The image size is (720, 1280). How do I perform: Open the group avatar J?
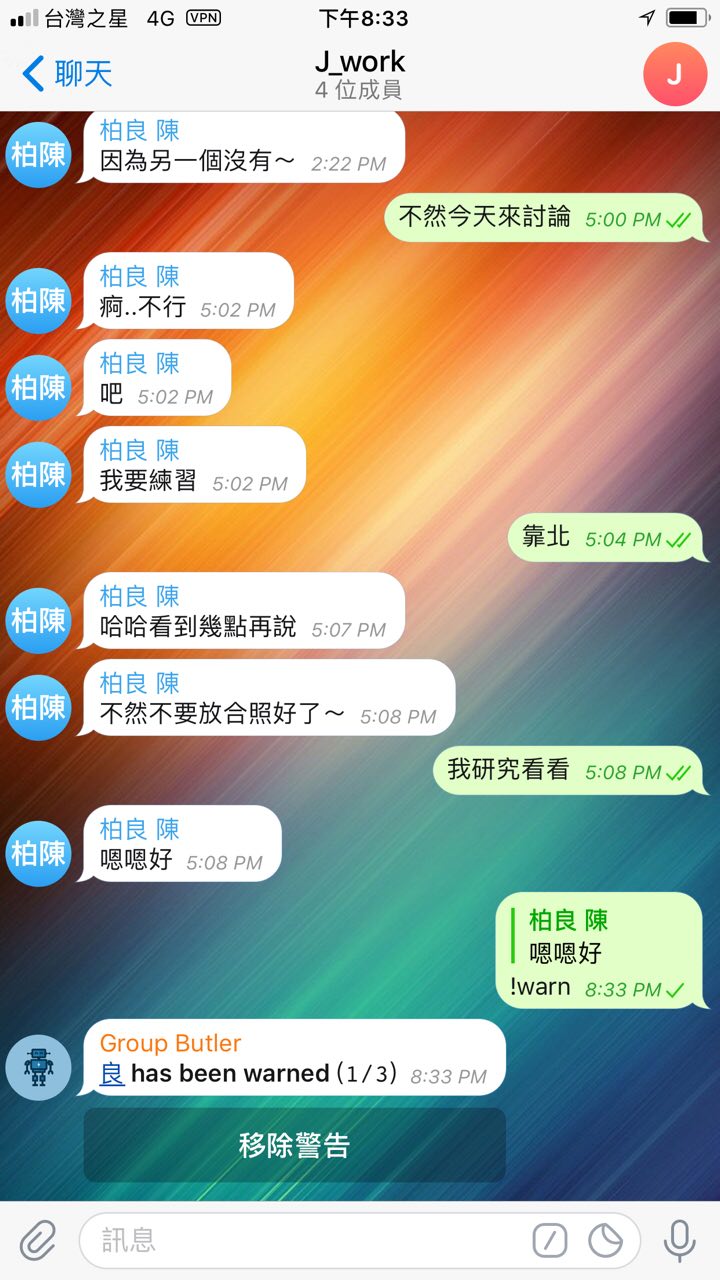pos(675,74)
